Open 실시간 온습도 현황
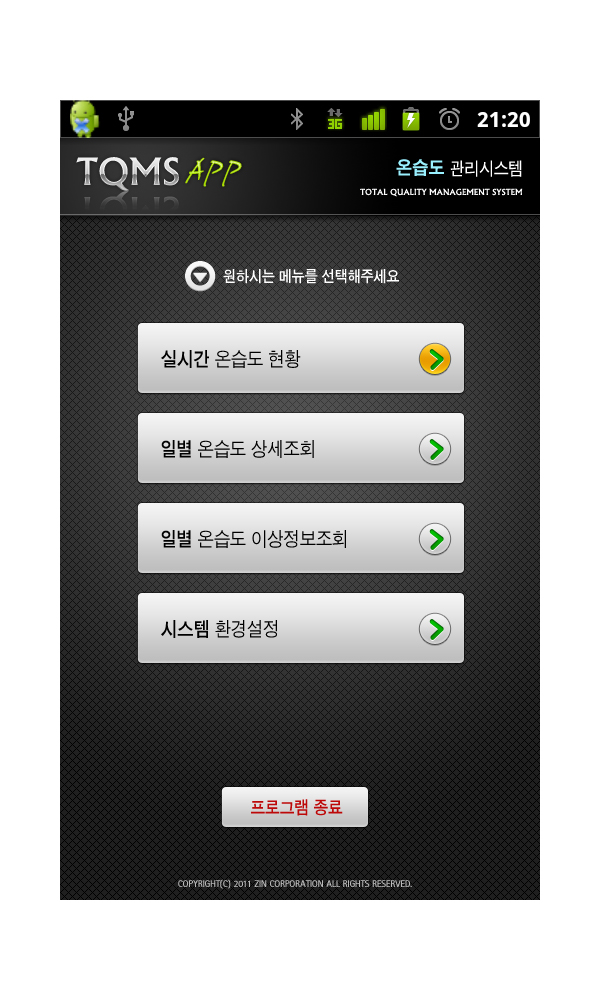 [300, 358]
